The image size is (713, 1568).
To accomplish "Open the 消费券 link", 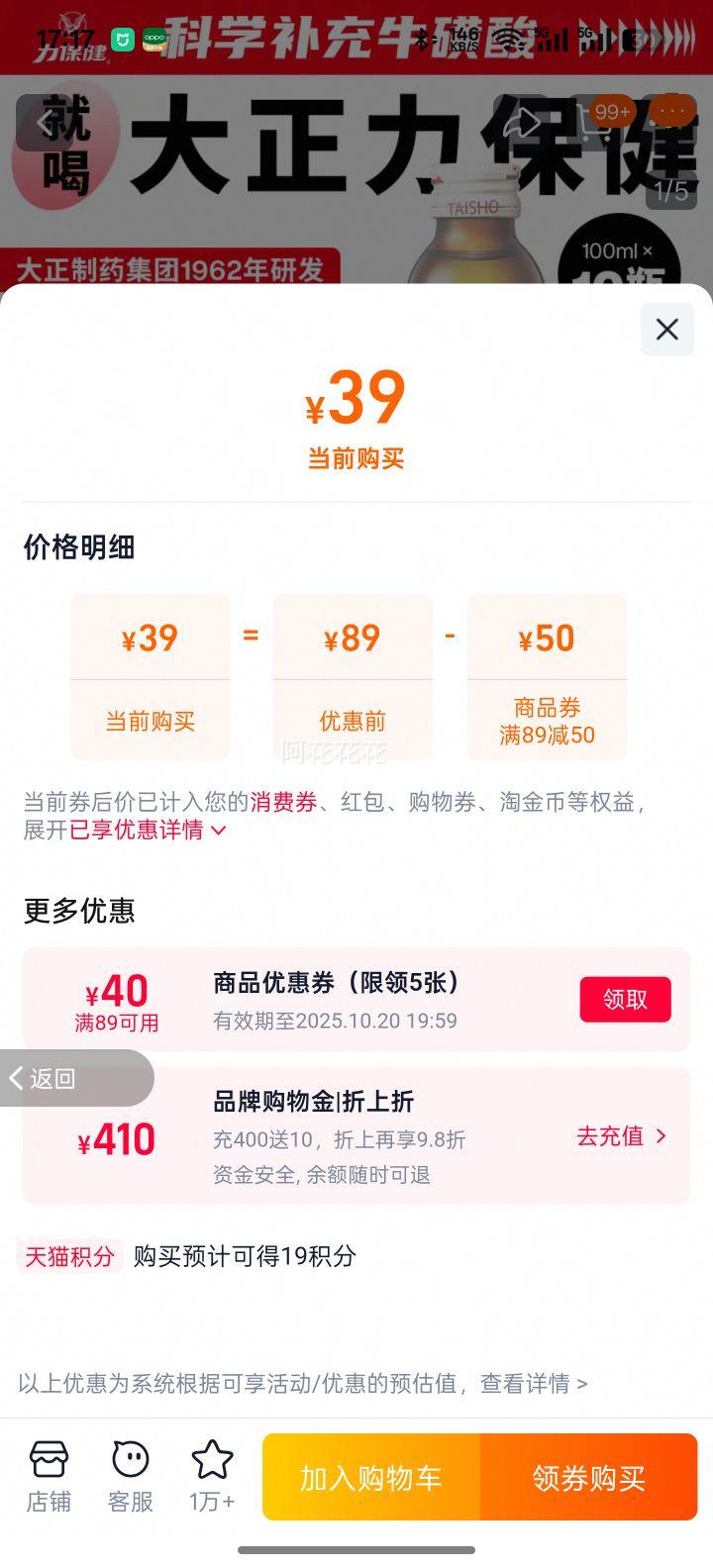I will click(x=283, y=802).
